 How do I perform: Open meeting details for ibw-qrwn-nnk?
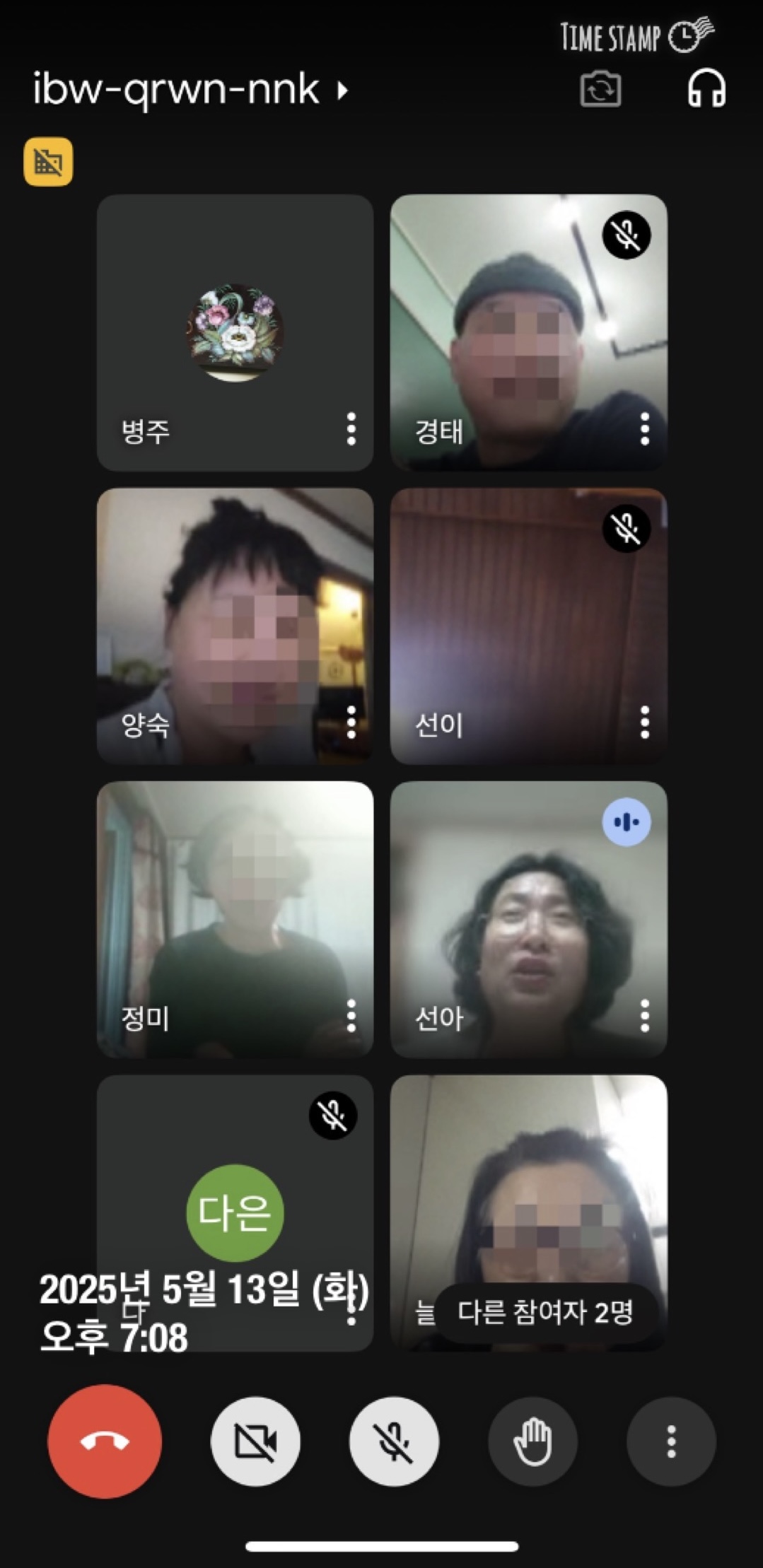[x=191, y=90]
